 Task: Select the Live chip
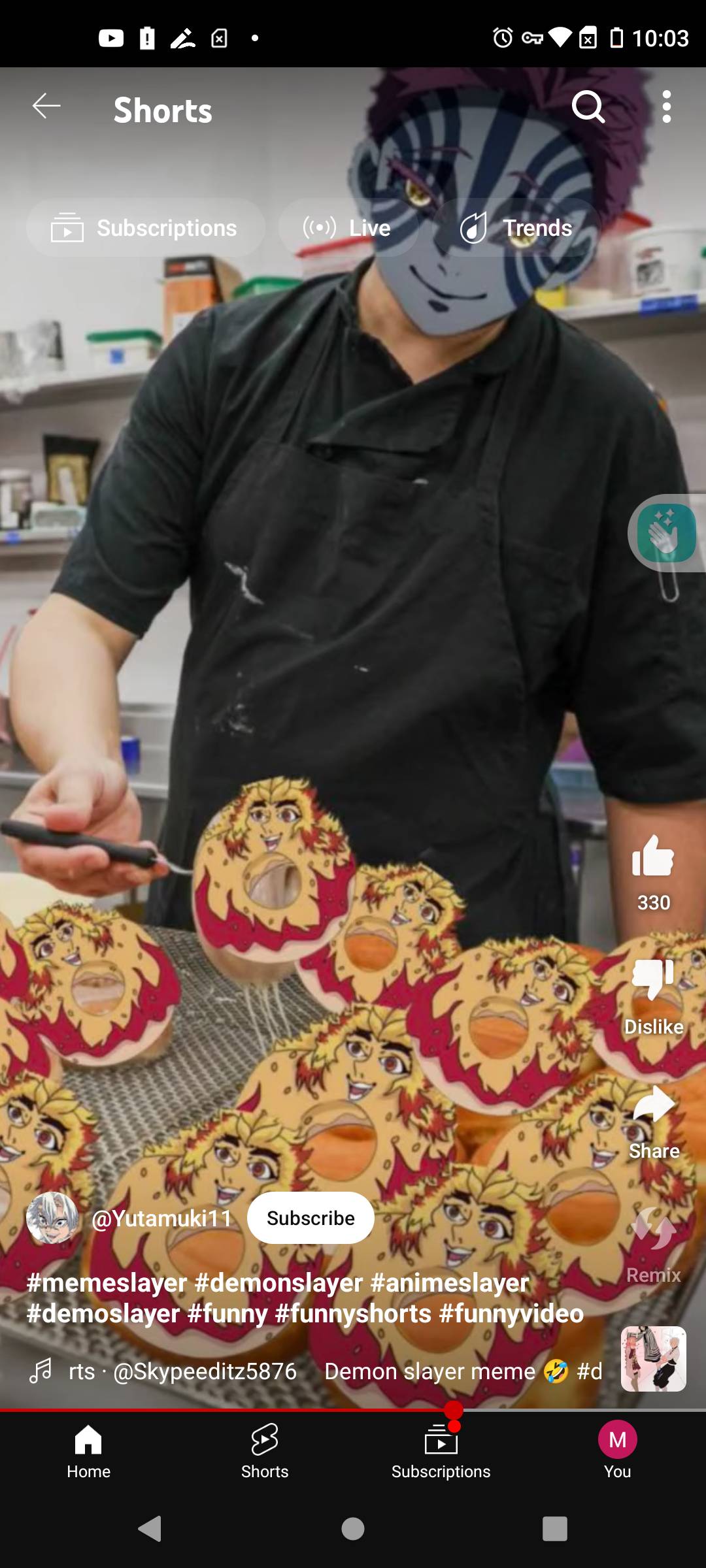pos(348,228)
